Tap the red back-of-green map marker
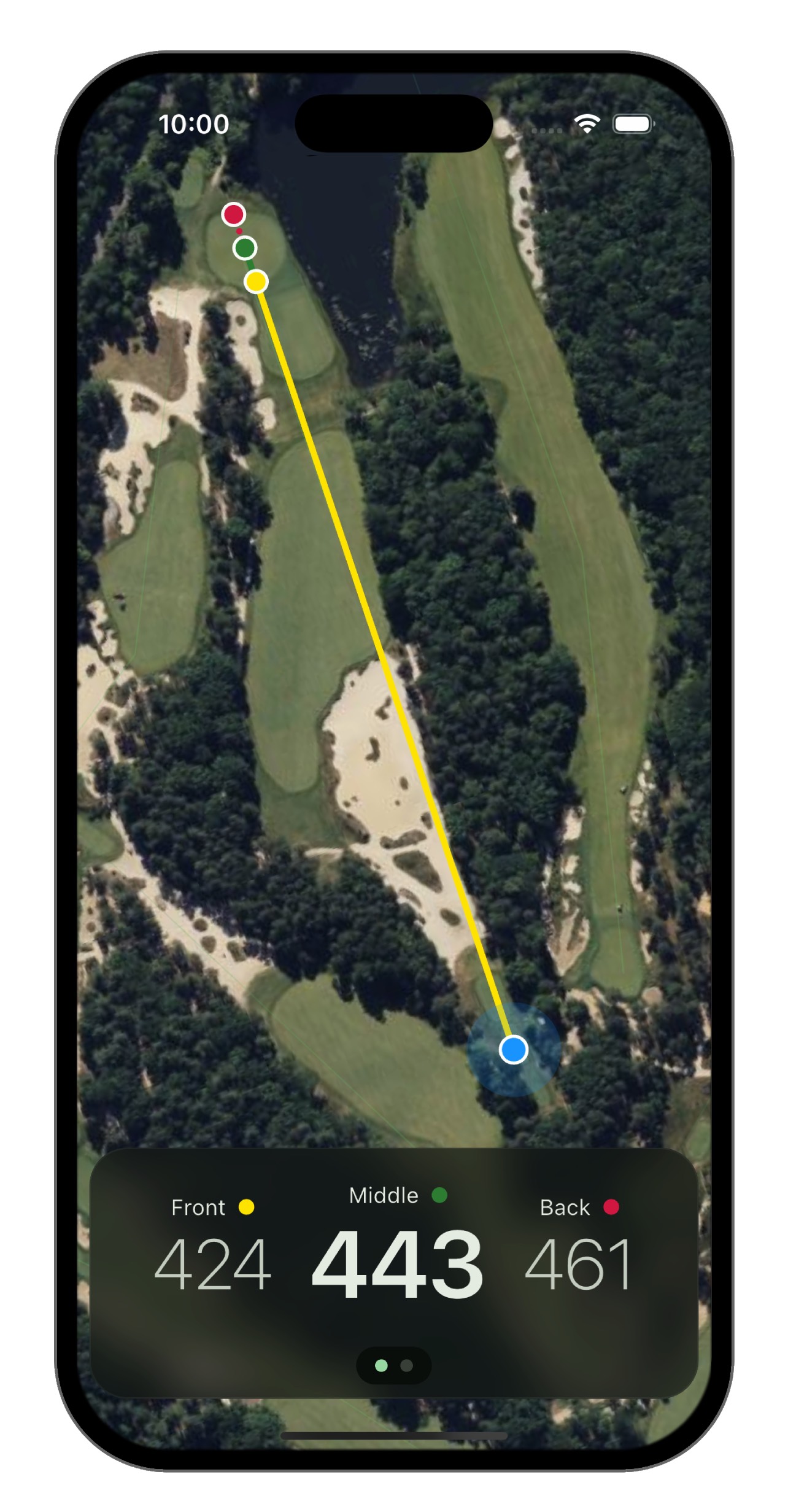The height and width of the screenshot is (1512, 788). [x=233, y=214]
